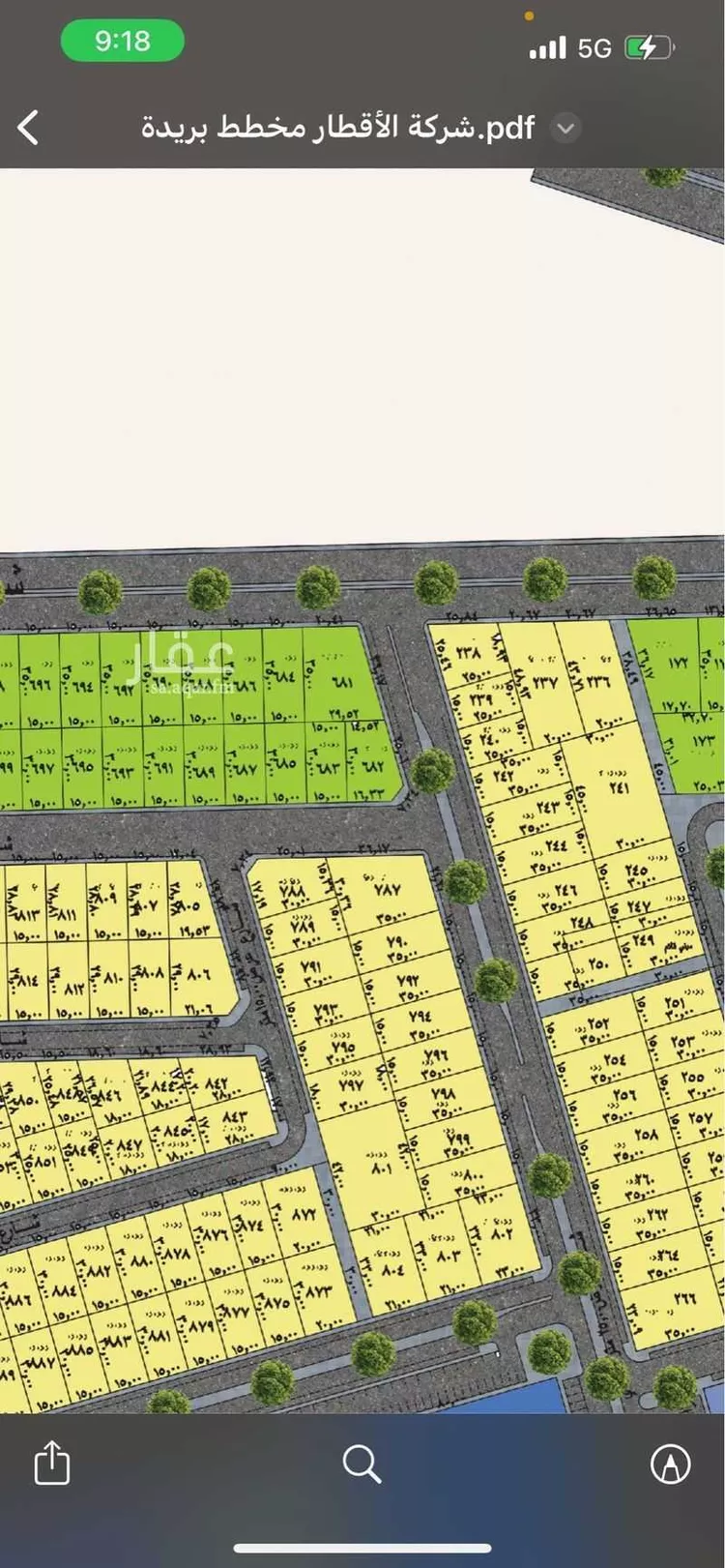This screenshot has height=1568, width=725.
Task: Expand the PDF title dropdown chevron
Action: coord(565,128)
